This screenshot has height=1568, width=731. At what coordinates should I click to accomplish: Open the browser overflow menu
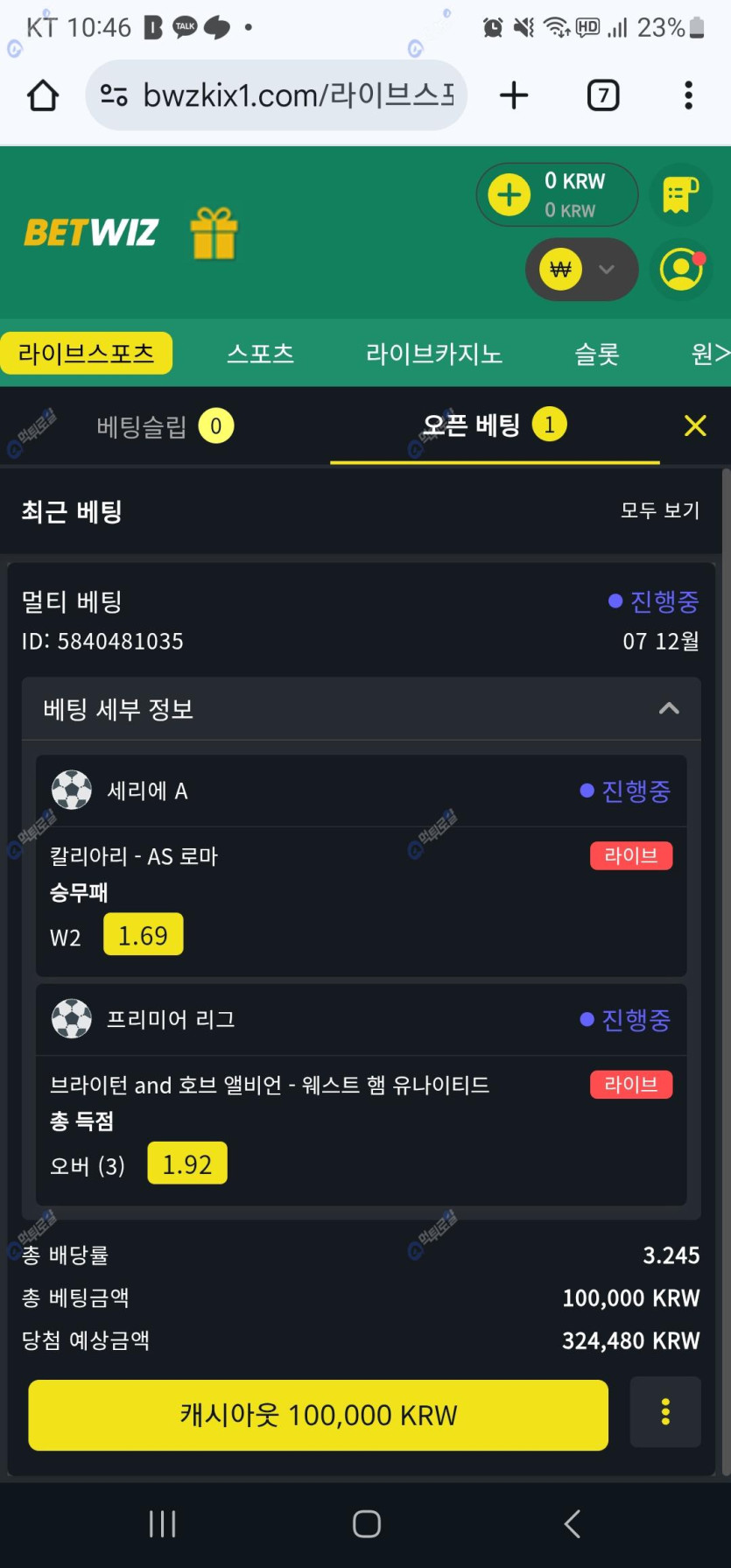click(x=688, y=95)
